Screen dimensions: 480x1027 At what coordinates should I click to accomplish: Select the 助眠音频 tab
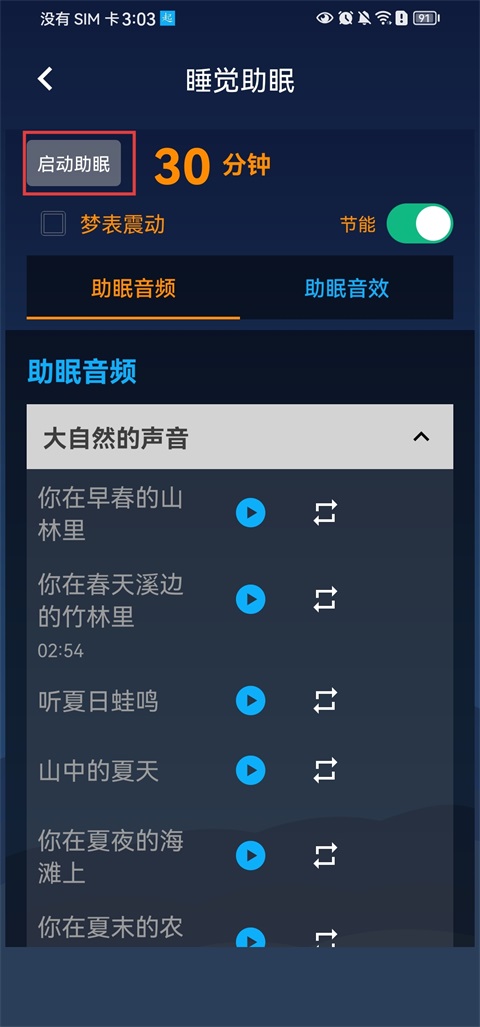[134, 288]
